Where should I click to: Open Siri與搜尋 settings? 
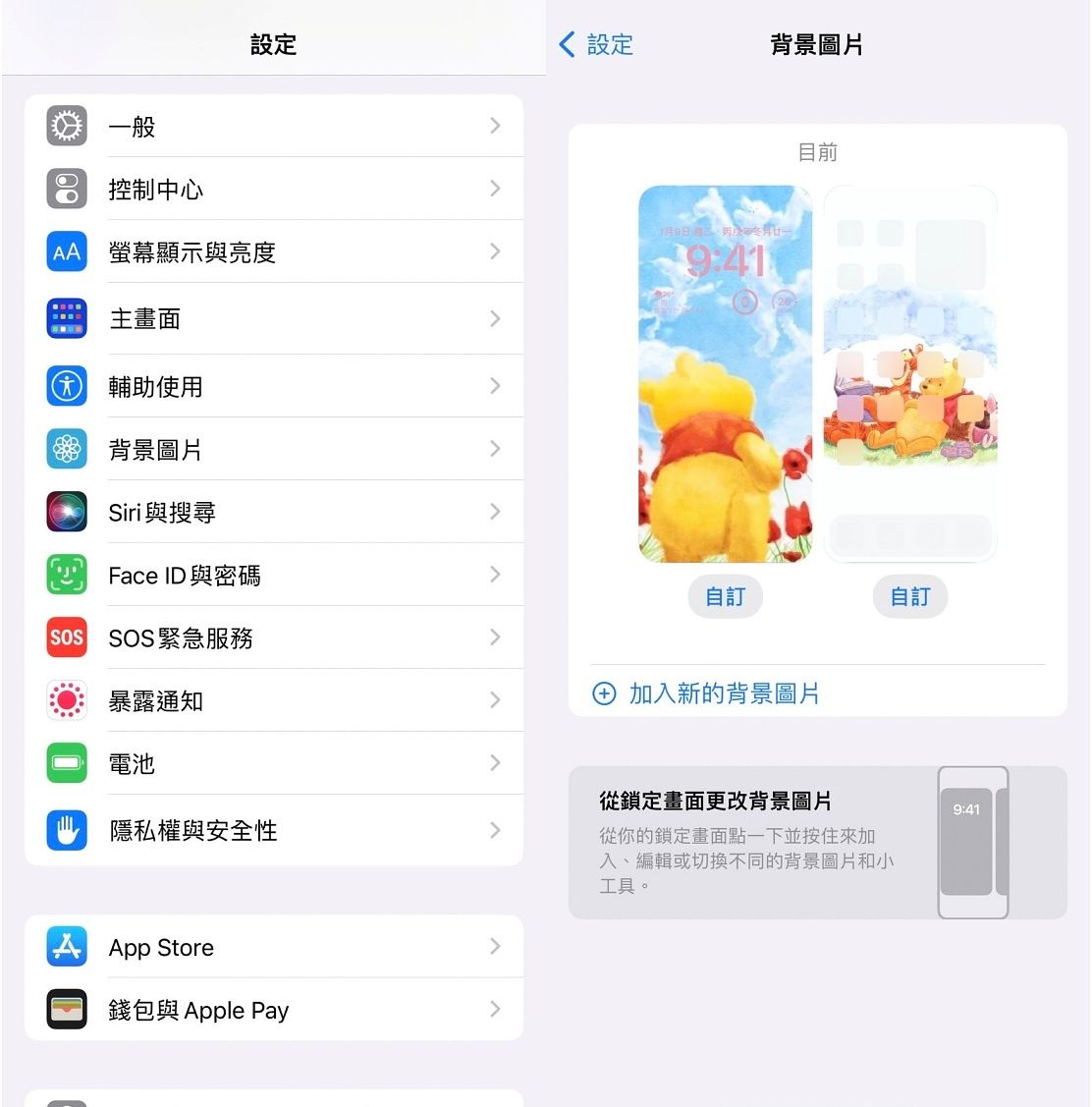pos(273,512)
